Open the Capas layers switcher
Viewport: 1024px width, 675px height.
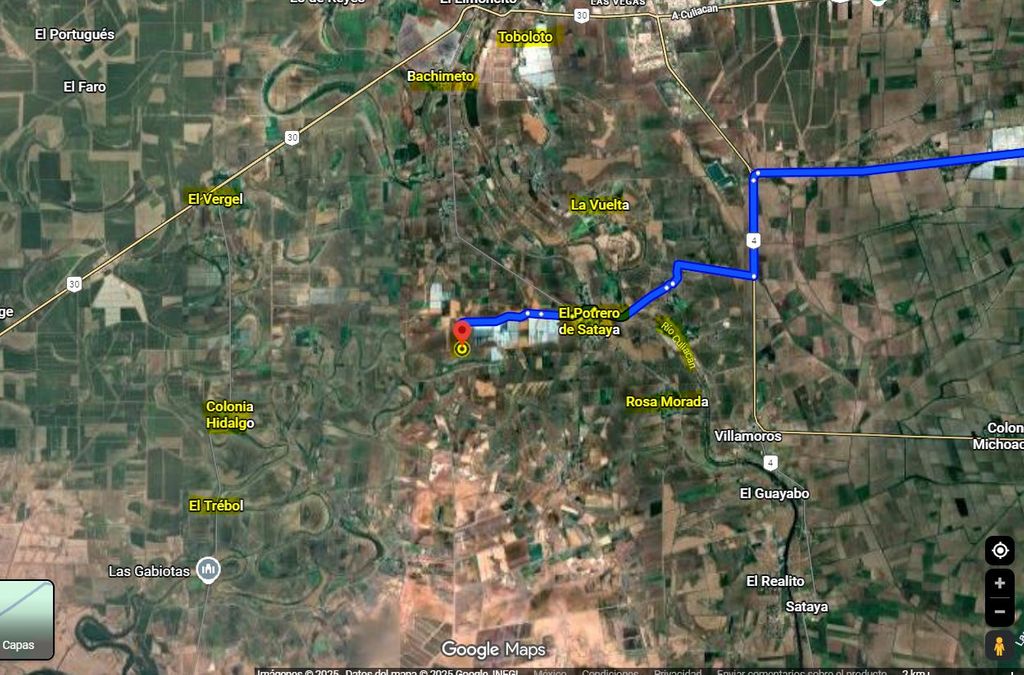coord(26,617)
